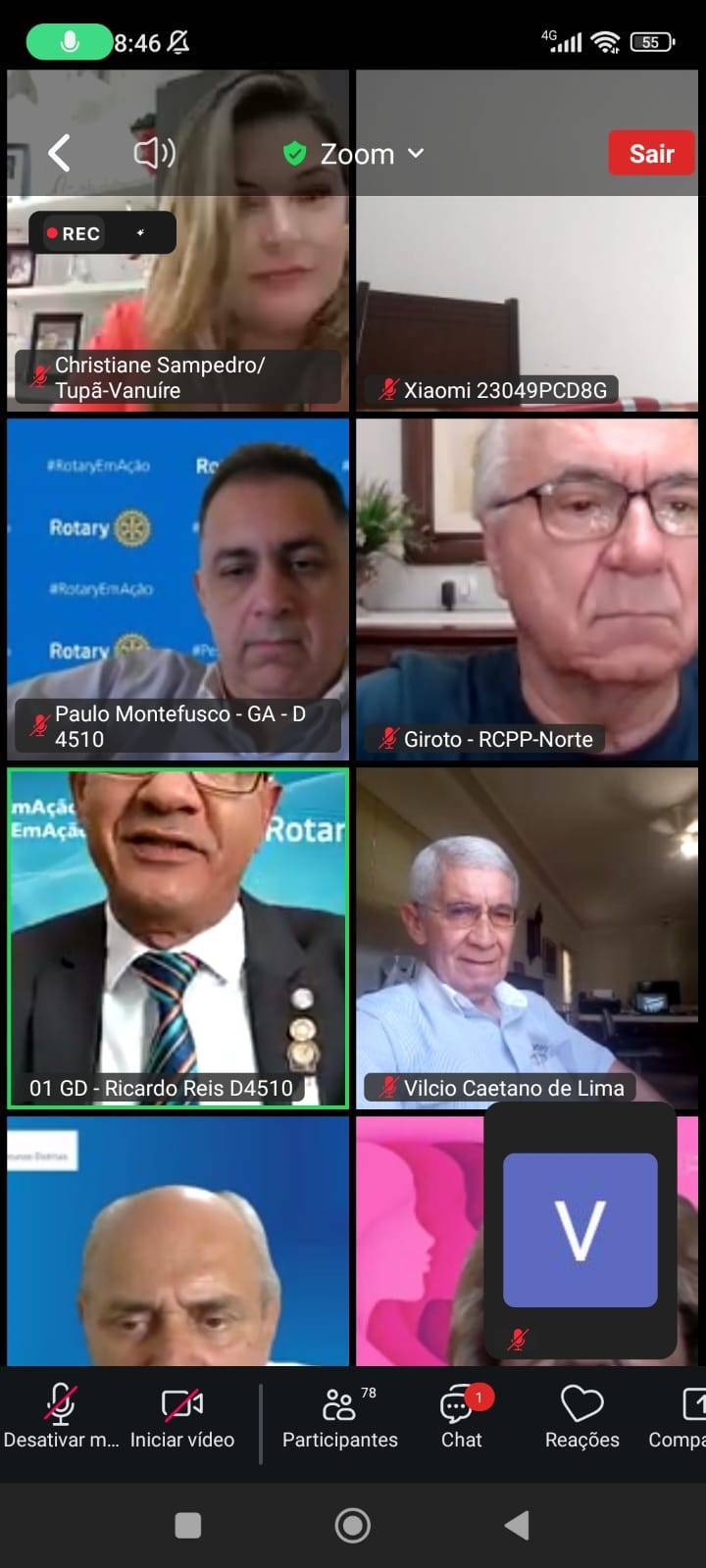Toggle the speaker audio output icon
The height and width of the screenshot is (1568, 706).
154,153
